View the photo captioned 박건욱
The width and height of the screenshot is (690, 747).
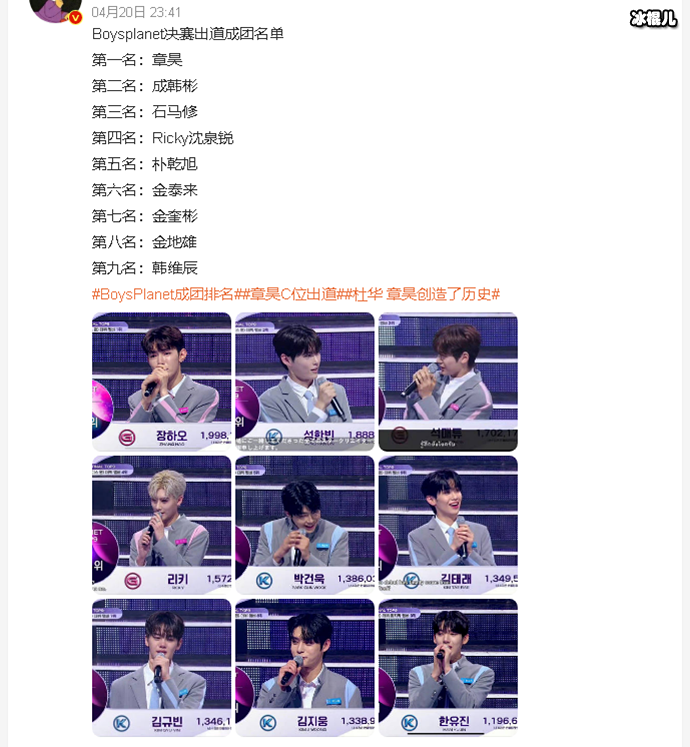305,525
